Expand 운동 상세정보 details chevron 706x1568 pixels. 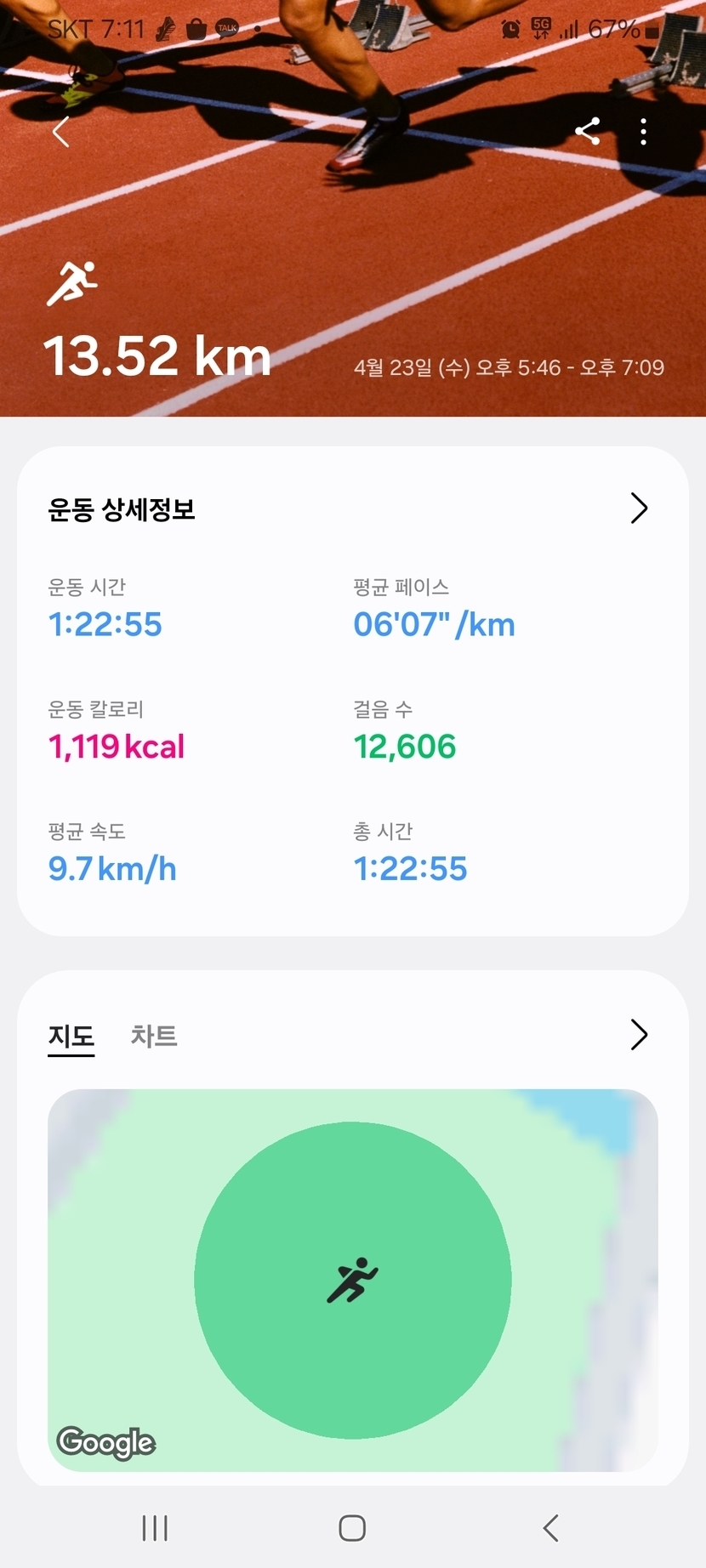(639, 508)
